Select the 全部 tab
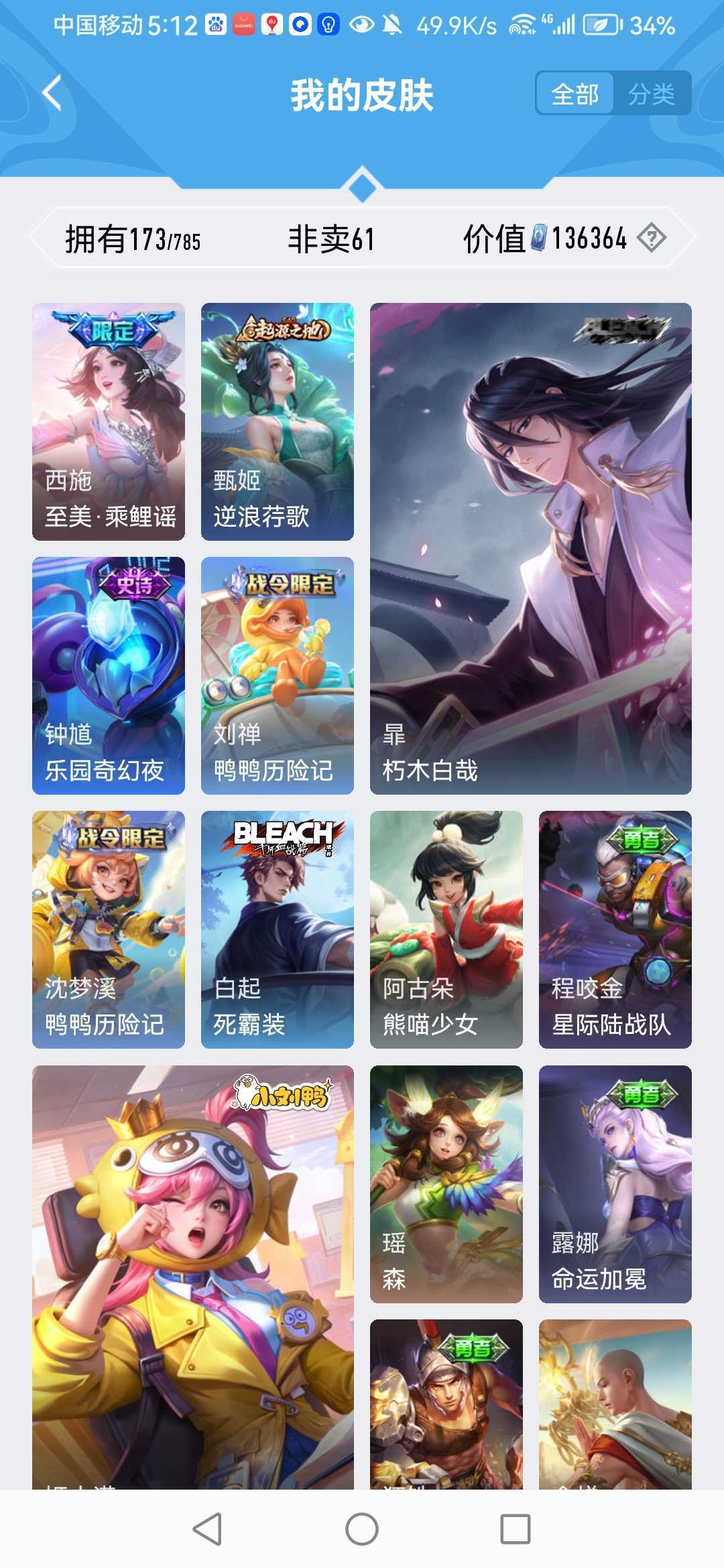Image resolution: width=724 pixels, height=1568 pixels. tap(575, 94)
